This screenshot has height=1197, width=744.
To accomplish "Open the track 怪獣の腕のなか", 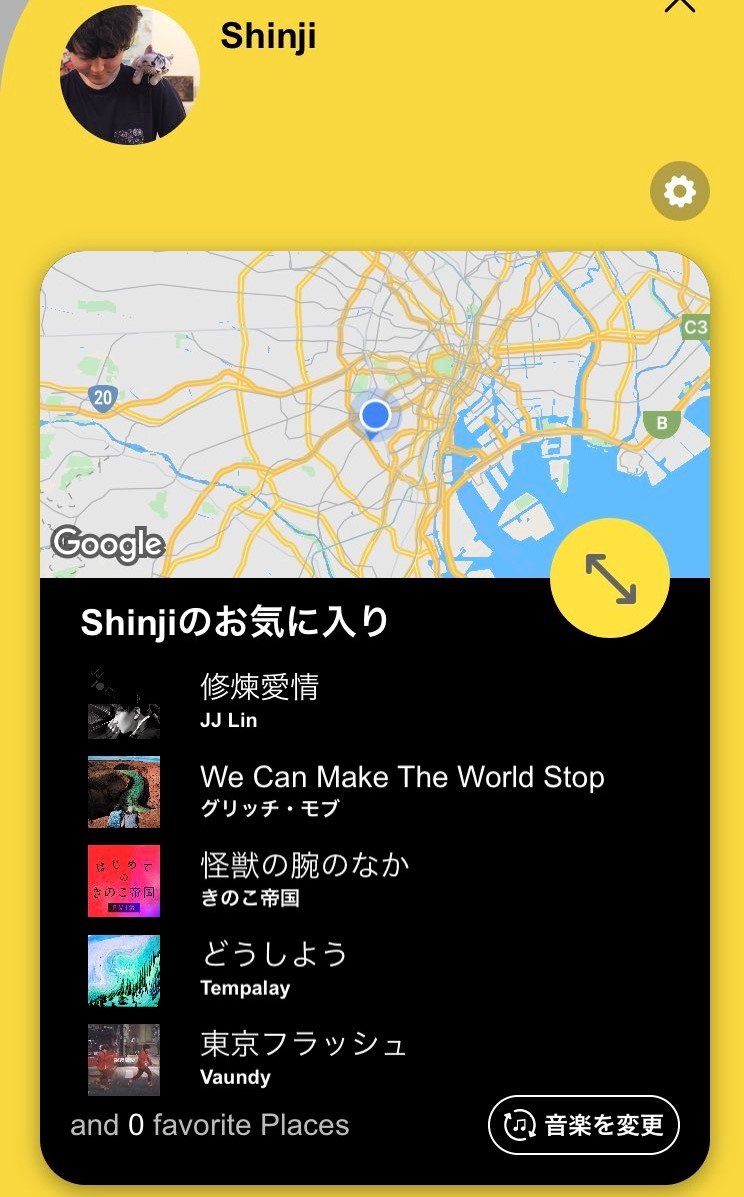I will [305, 876].
